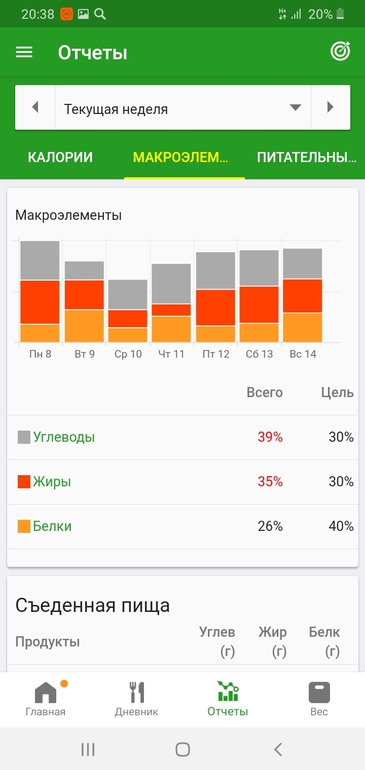The height and width of the screenshot is (770, 365).
Task: Open the hamburger navigation menu
Action: click(x=24, y=53)
